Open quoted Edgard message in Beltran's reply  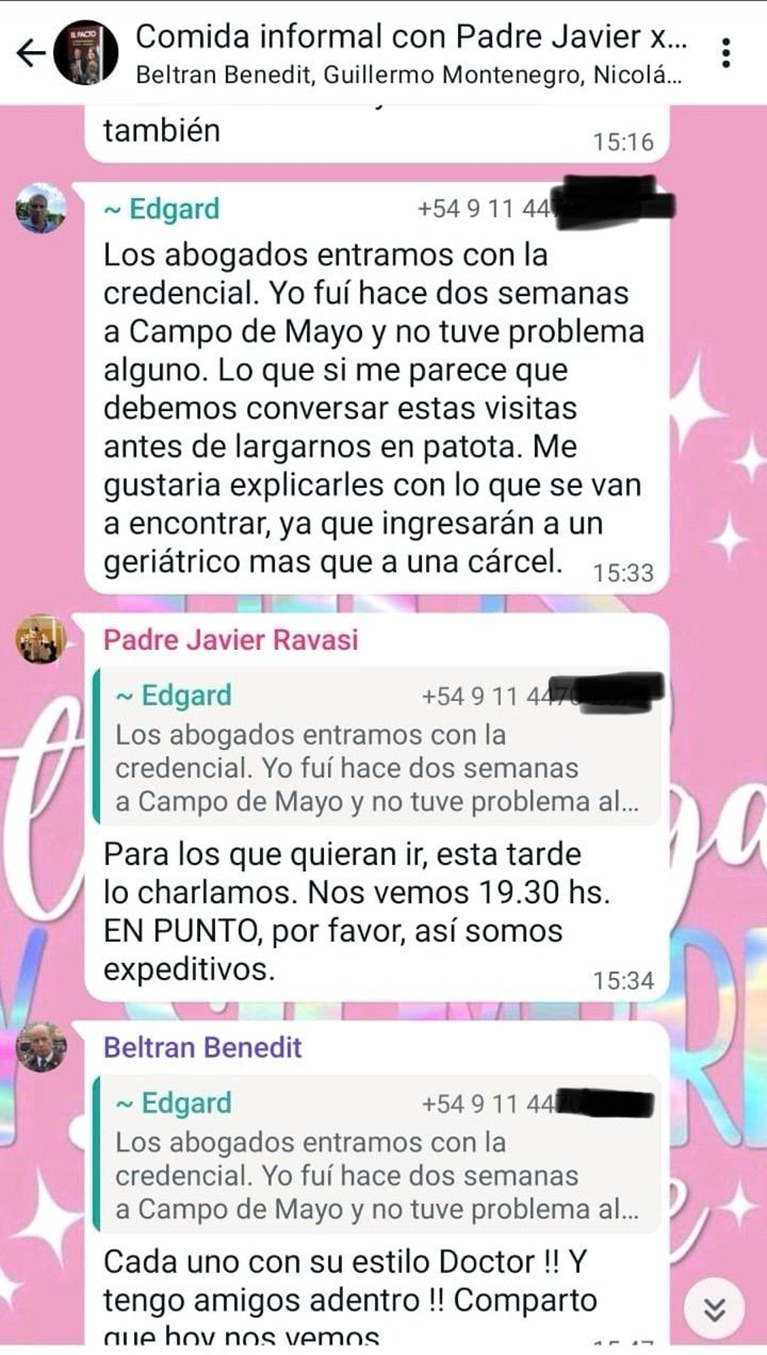pos(375,1154)
